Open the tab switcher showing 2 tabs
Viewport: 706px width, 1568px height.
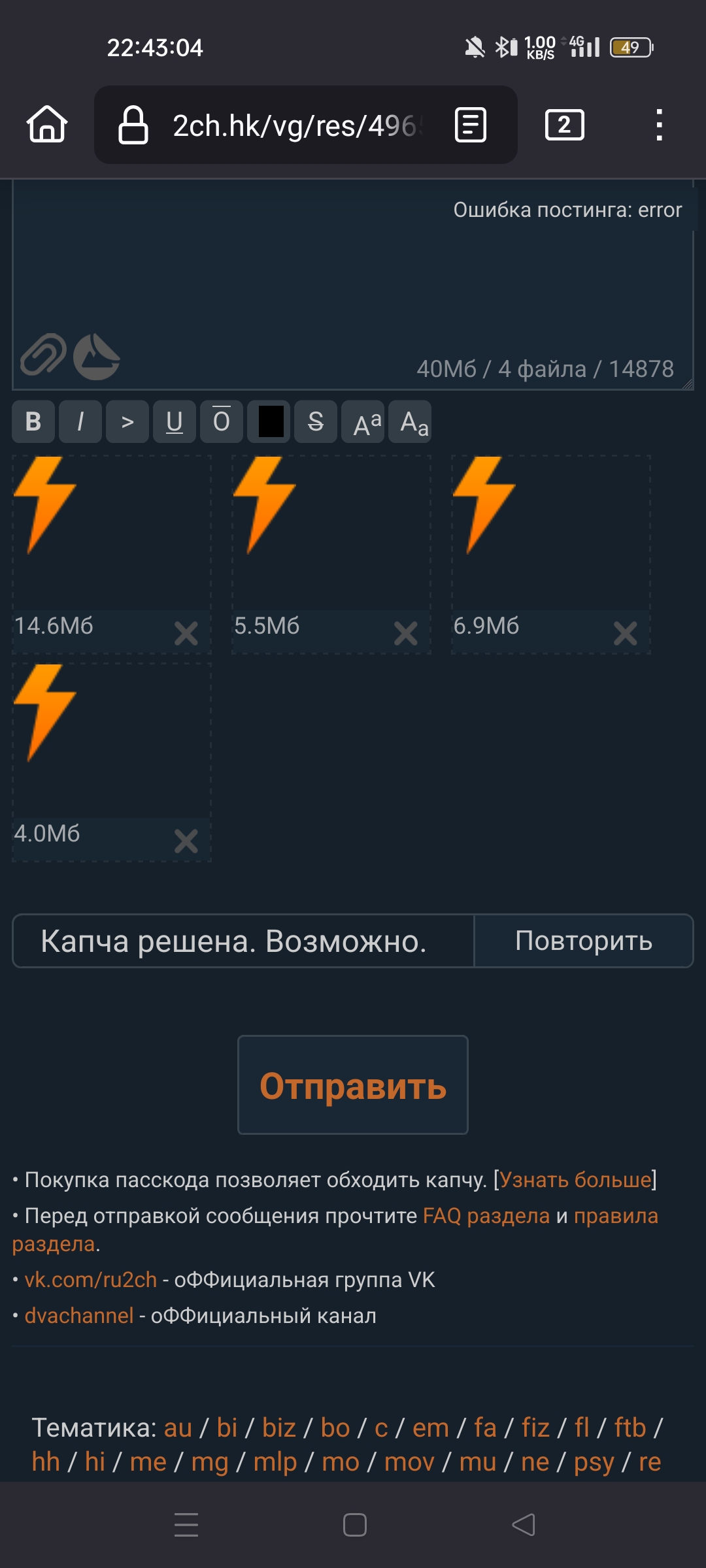(565, 125)
